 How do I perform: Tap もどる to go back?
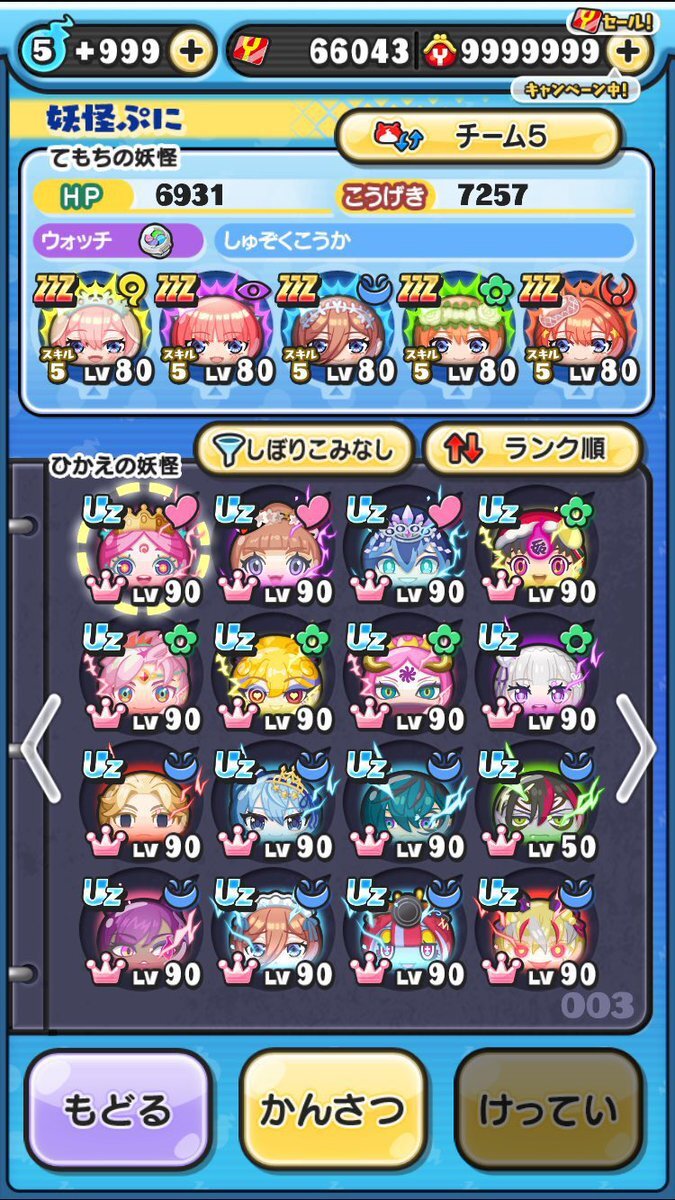[x=118, y=1110]
